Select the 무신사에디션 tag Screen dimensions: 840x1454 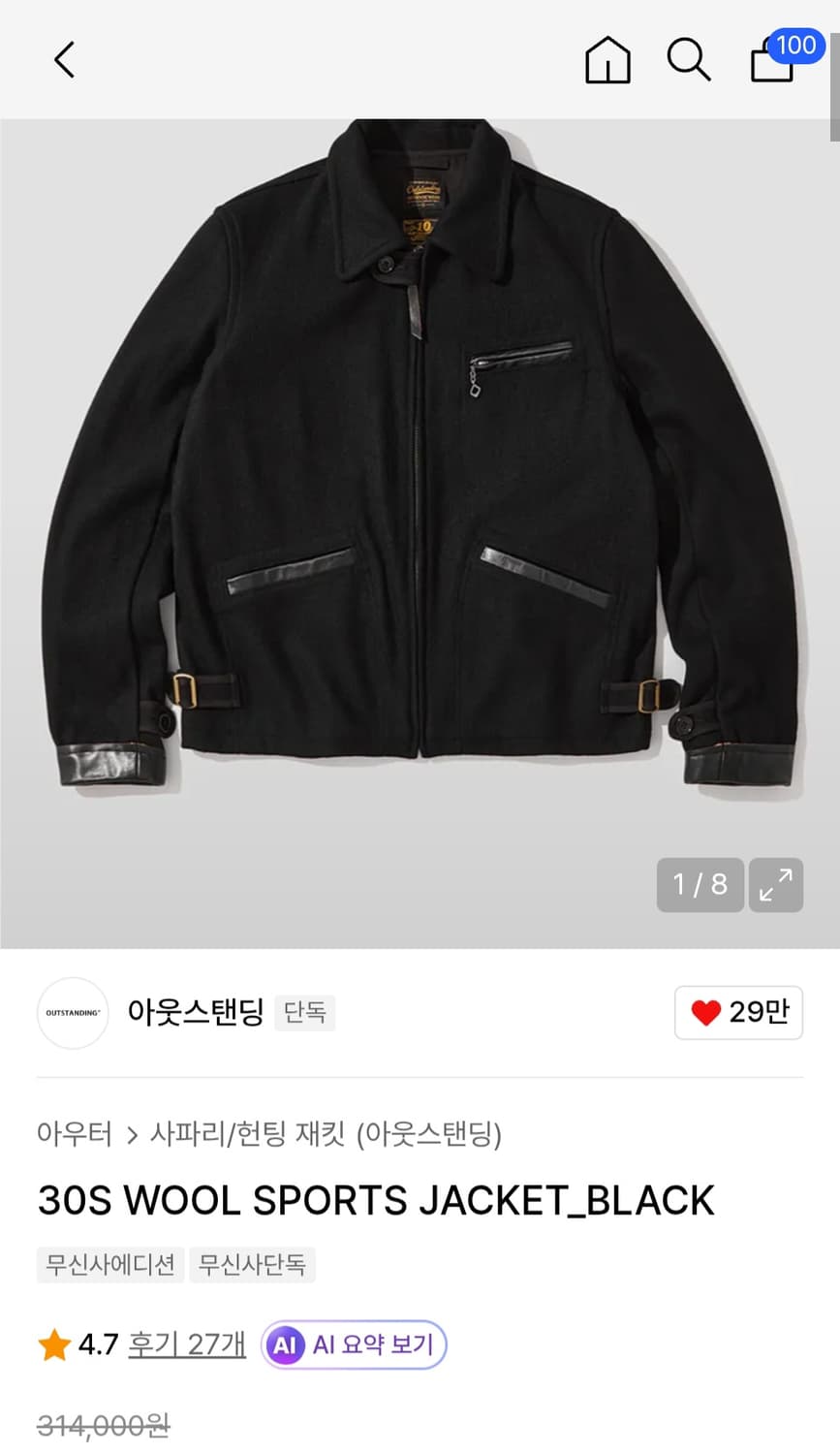[x=109, y=1265]
